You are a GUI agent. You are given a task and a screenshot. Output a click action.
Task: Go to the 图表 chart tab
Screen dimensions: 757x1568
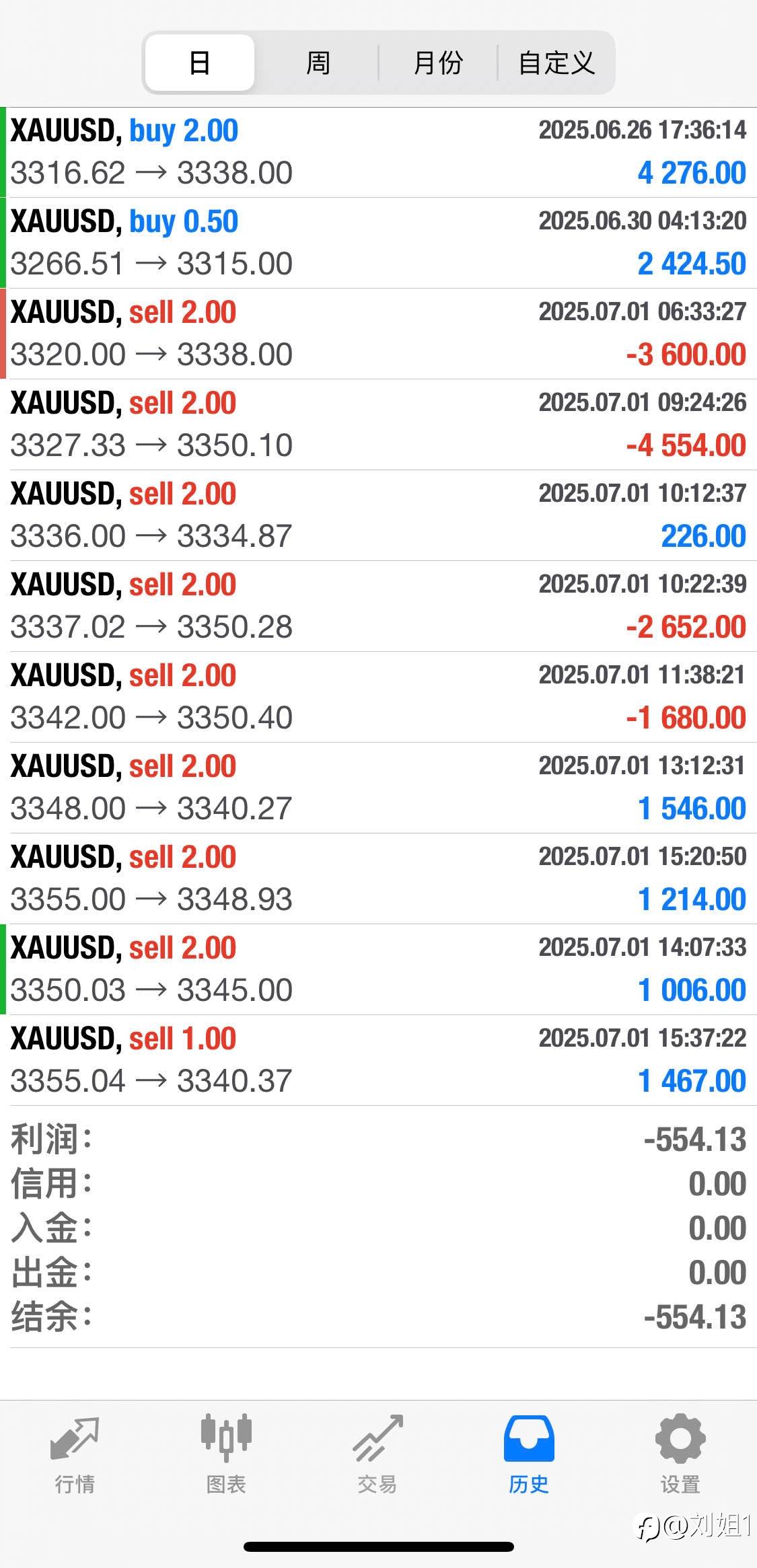click(x=226, y=1455)
